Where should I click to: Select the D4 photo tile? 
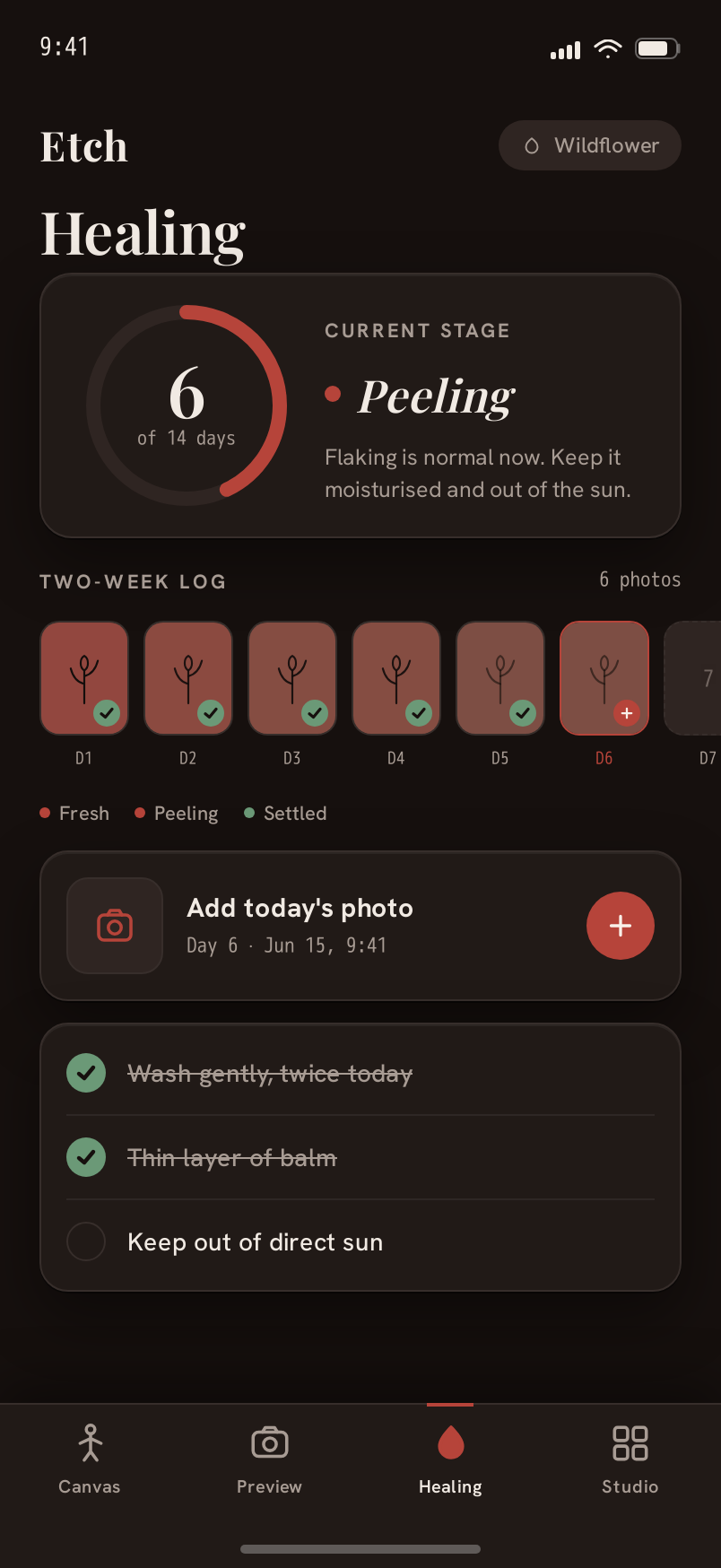[x=396, y=678]
